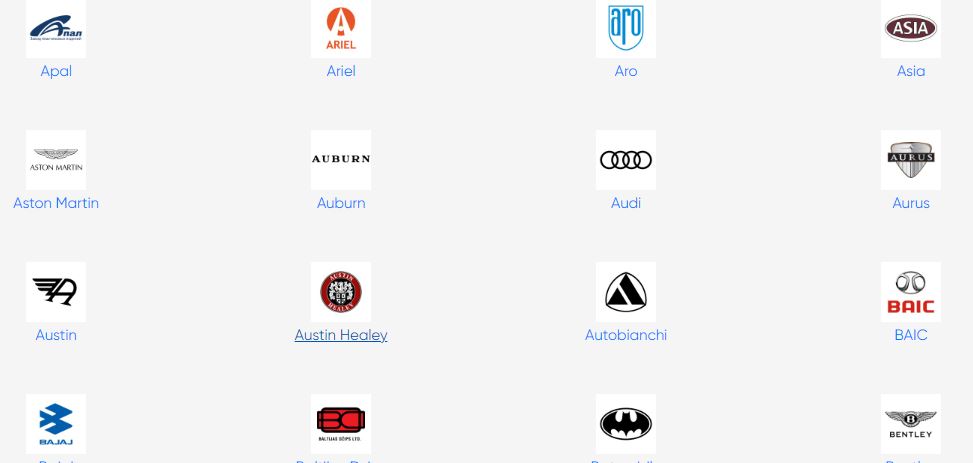The image size is (973, 463).
Task: View Aro brand models
Action: [626, 71]
